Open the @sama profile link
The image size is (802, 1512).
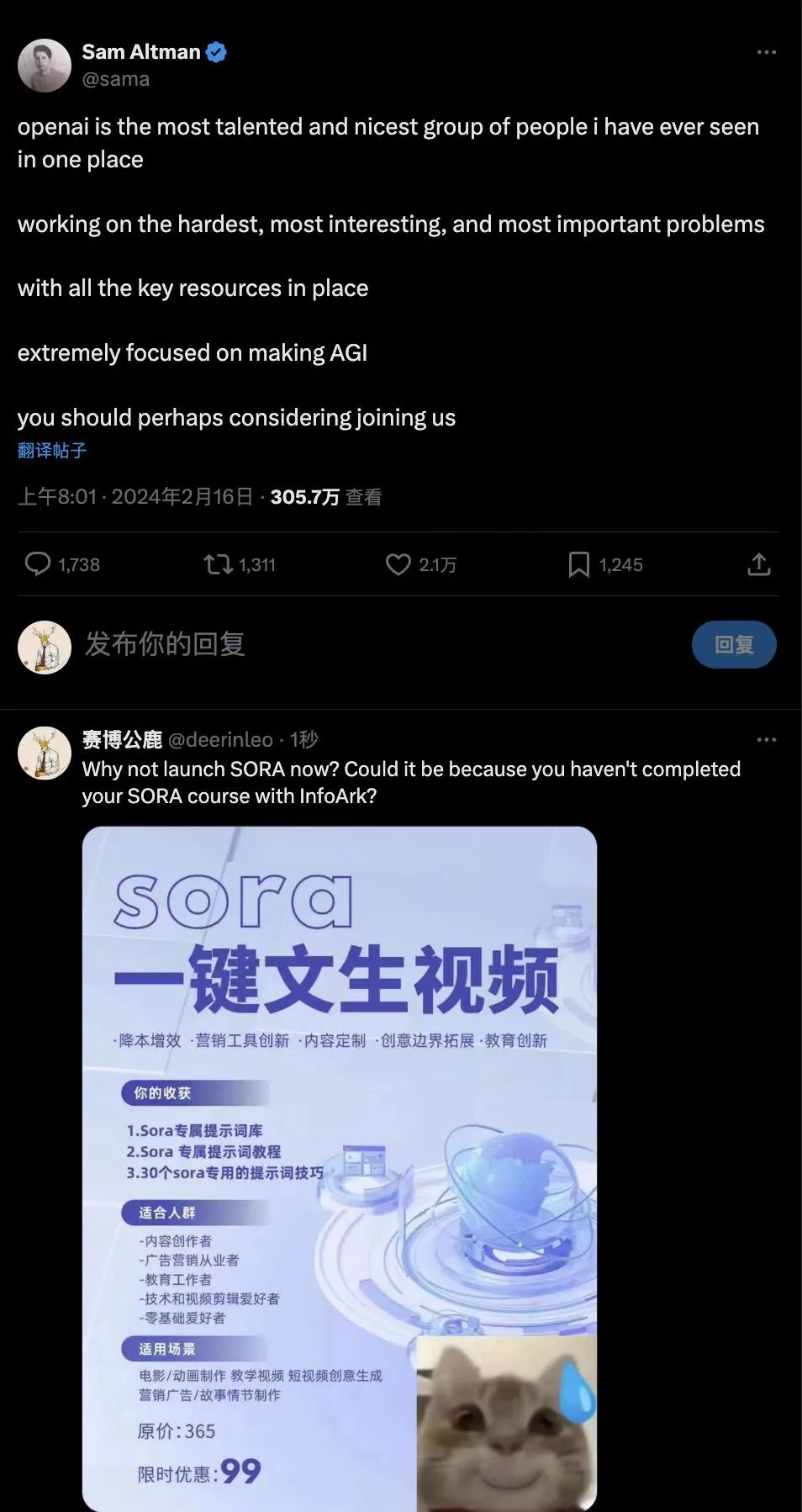[115, 80]
